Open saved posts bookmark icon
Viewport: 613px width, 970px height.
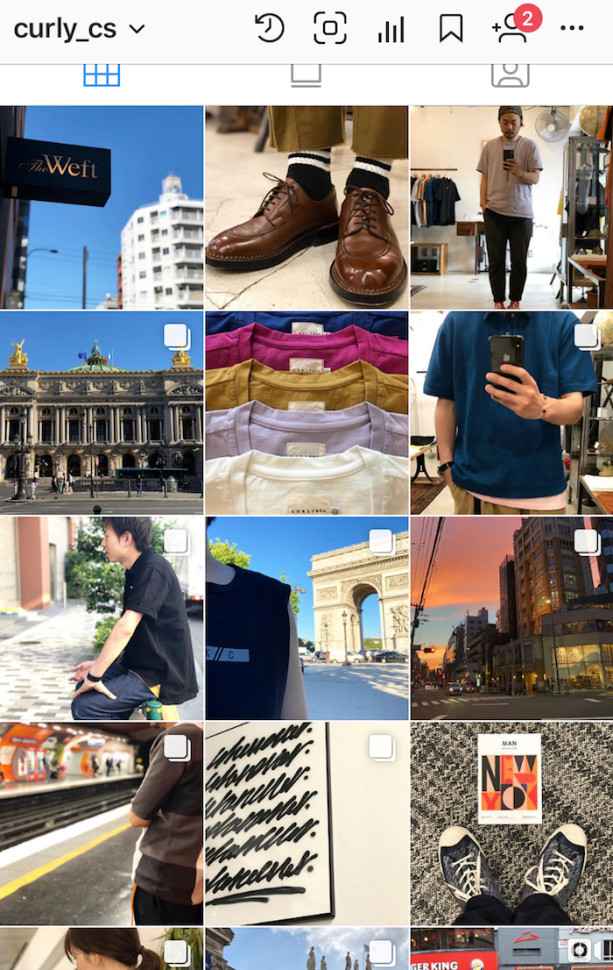(x=451, y=28)
